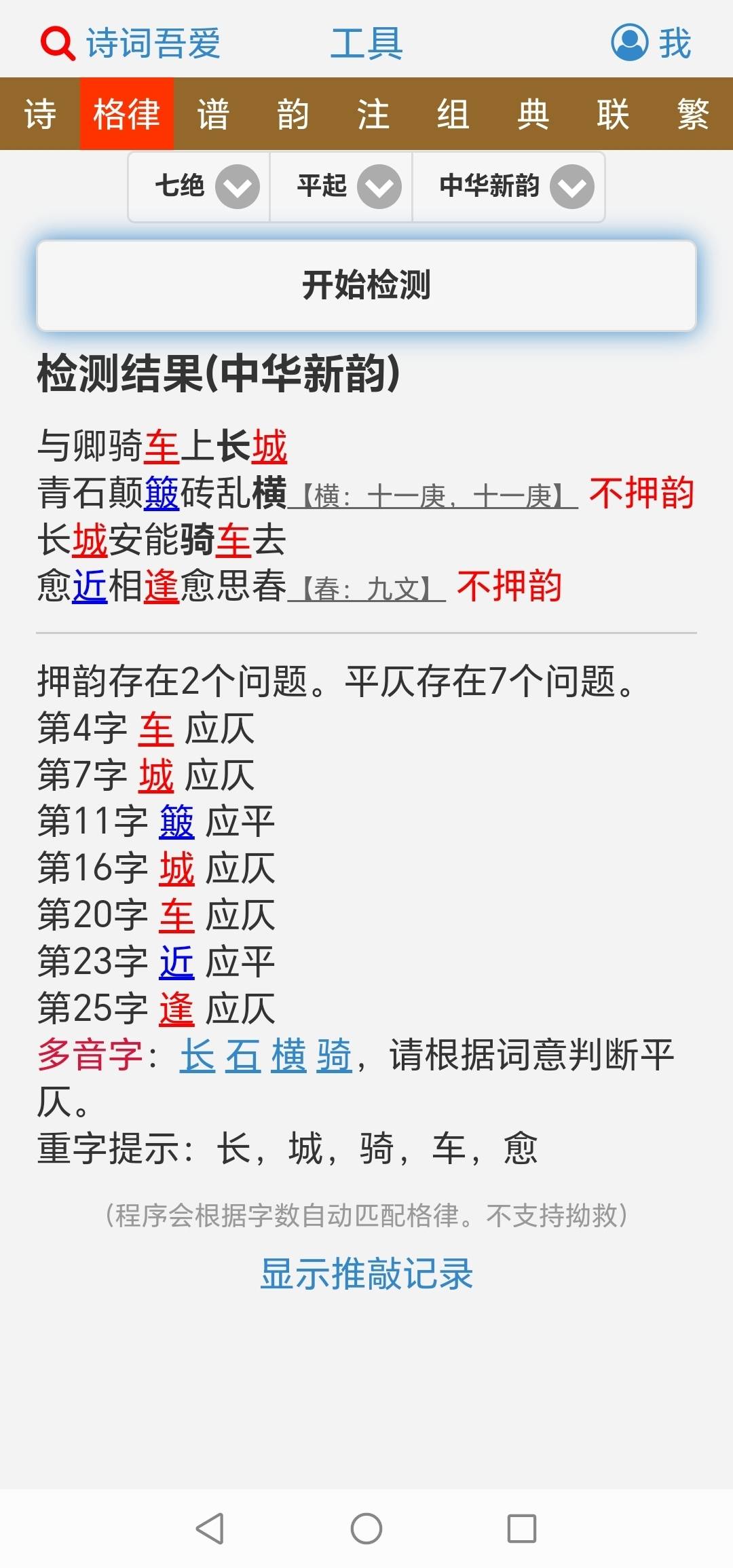Viewport: 733px width, 1568px height.
Task: Switch to the 谱 tab
Action: [213, 113]
